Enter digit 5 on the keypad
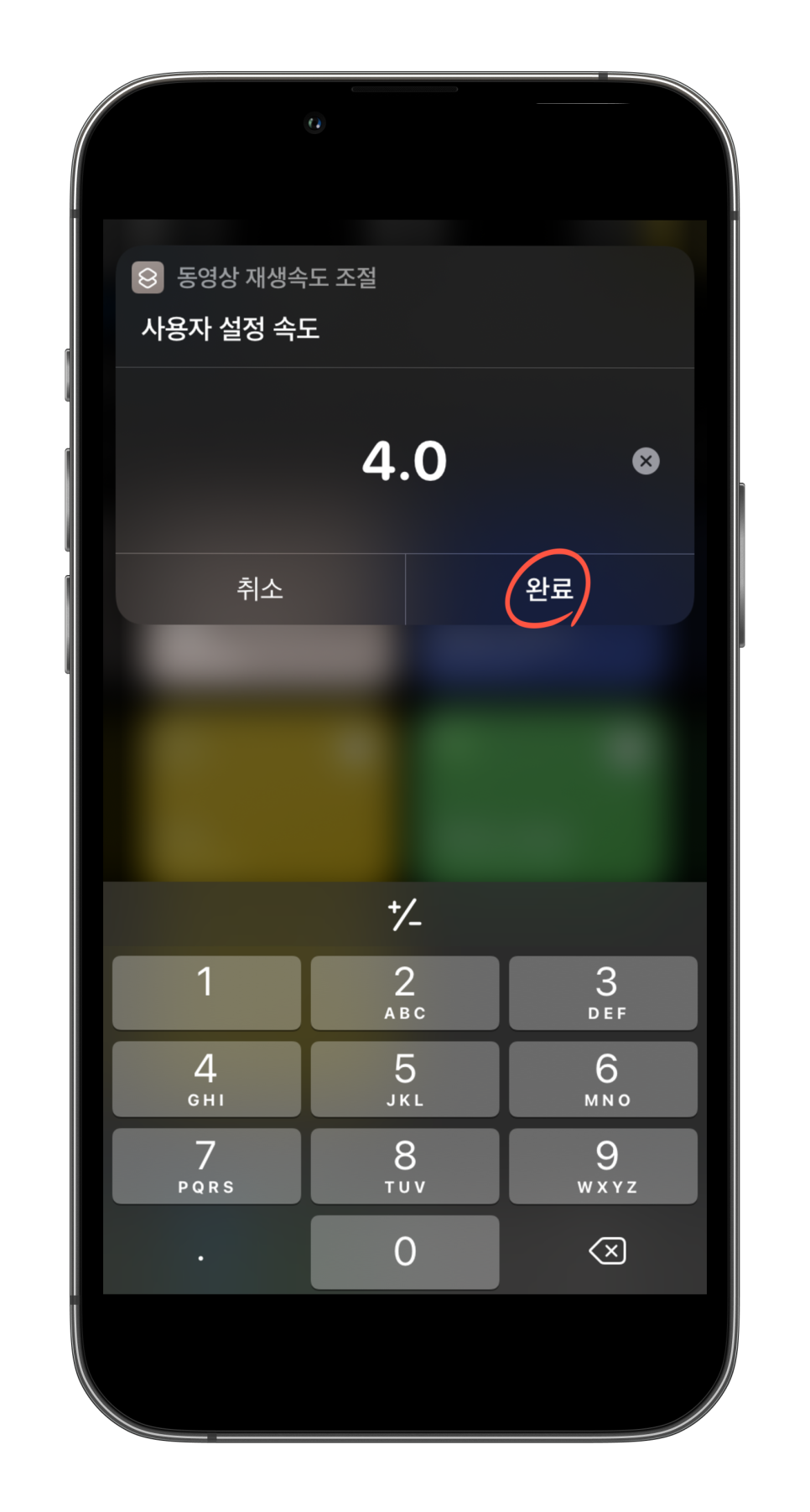Screen dimensions: 810x1512 pos(405,1079)
